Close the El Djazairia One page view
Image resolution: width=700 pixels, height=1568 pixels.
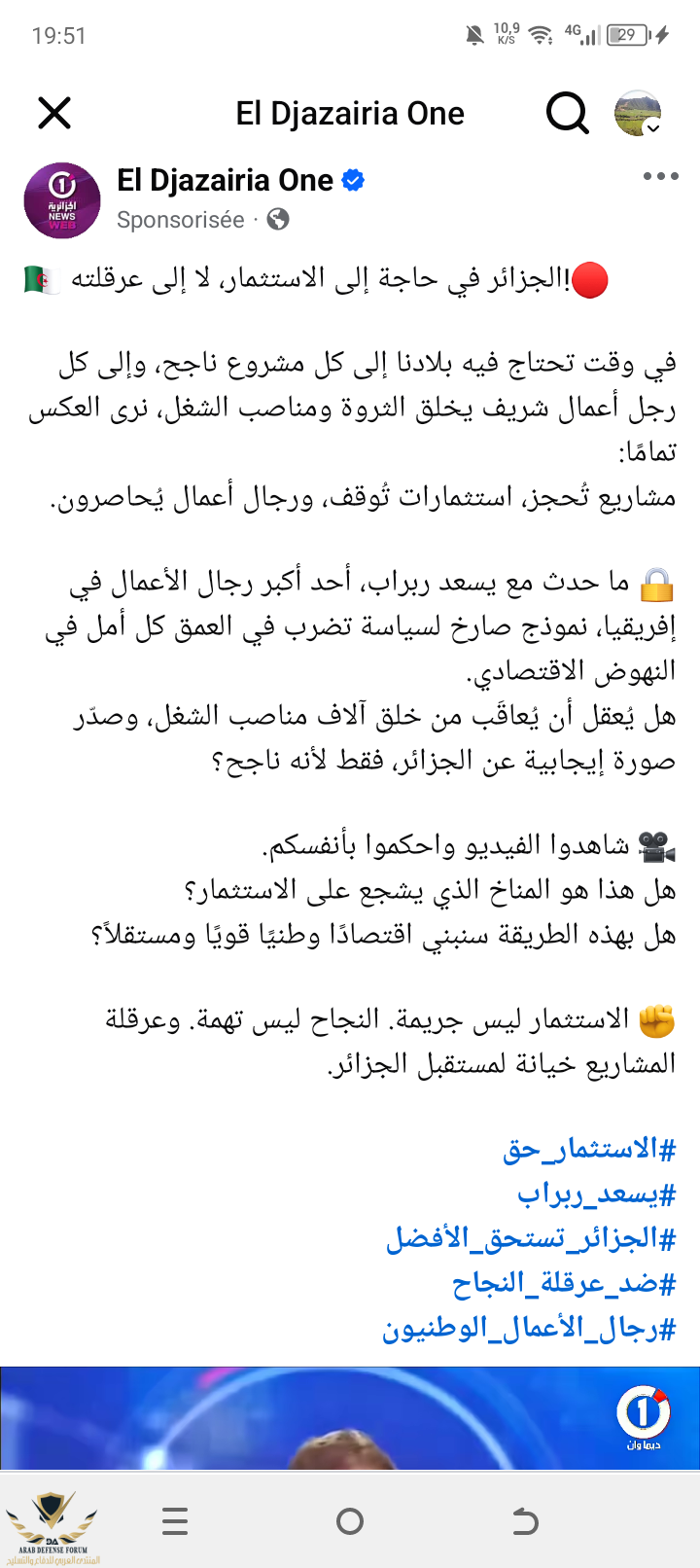54,114
